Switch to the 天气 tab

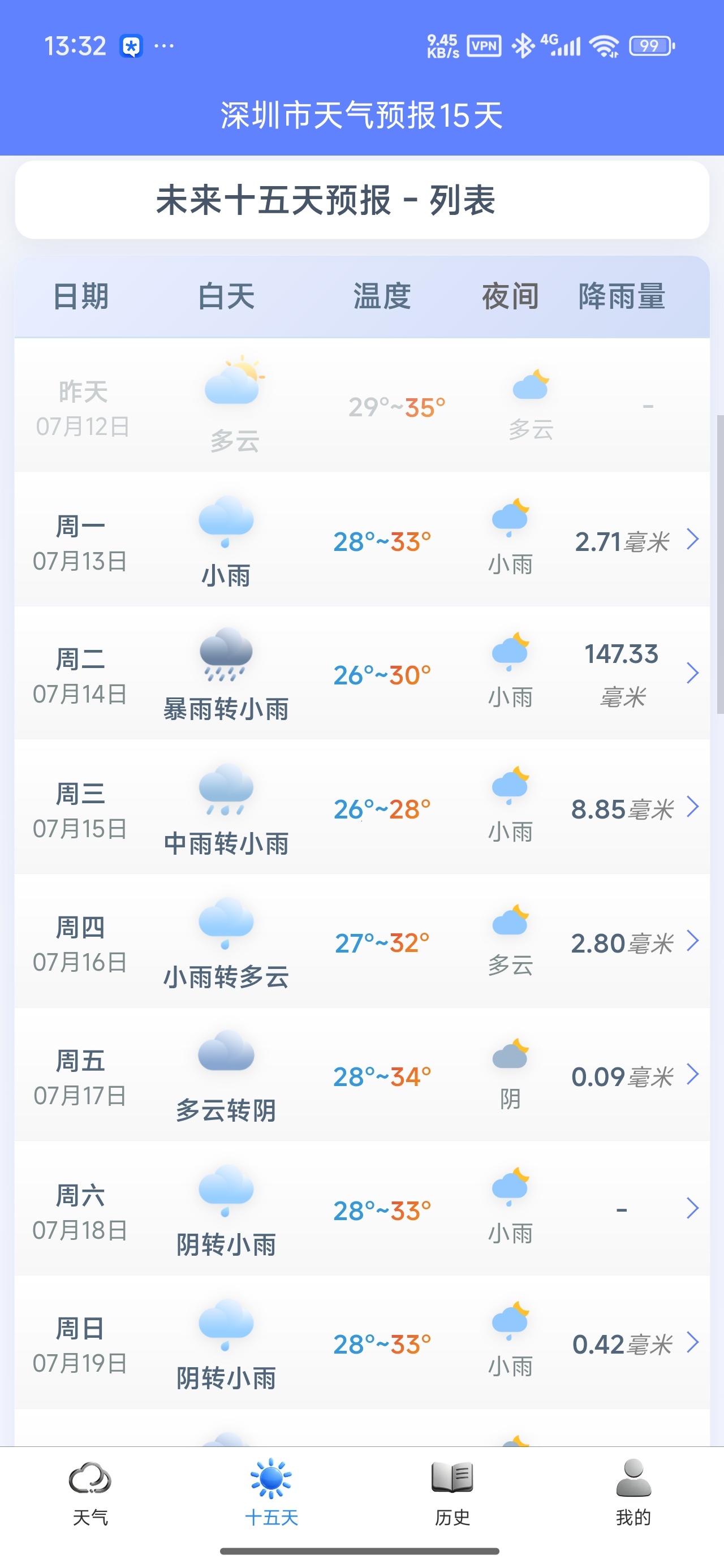click(90, 1493)
